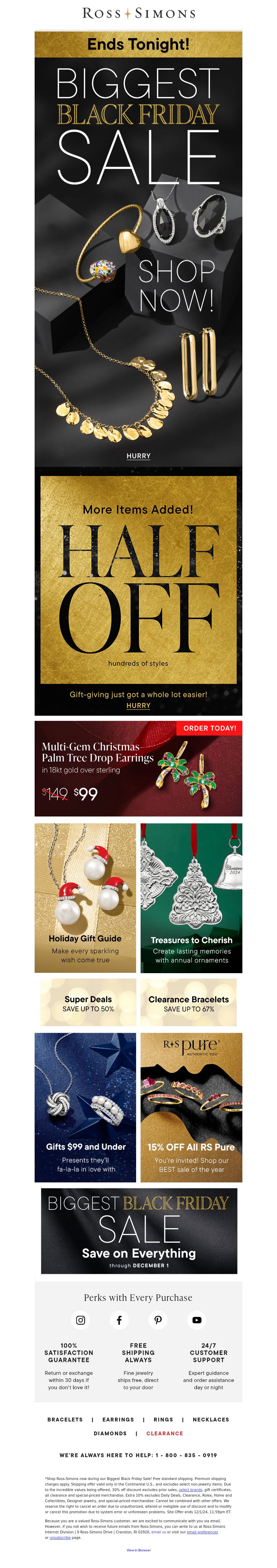This screenshot has height=1568, width=277.
Task: Select Clearance Bracelets save up to 67%
Action: click(189, 1003)
